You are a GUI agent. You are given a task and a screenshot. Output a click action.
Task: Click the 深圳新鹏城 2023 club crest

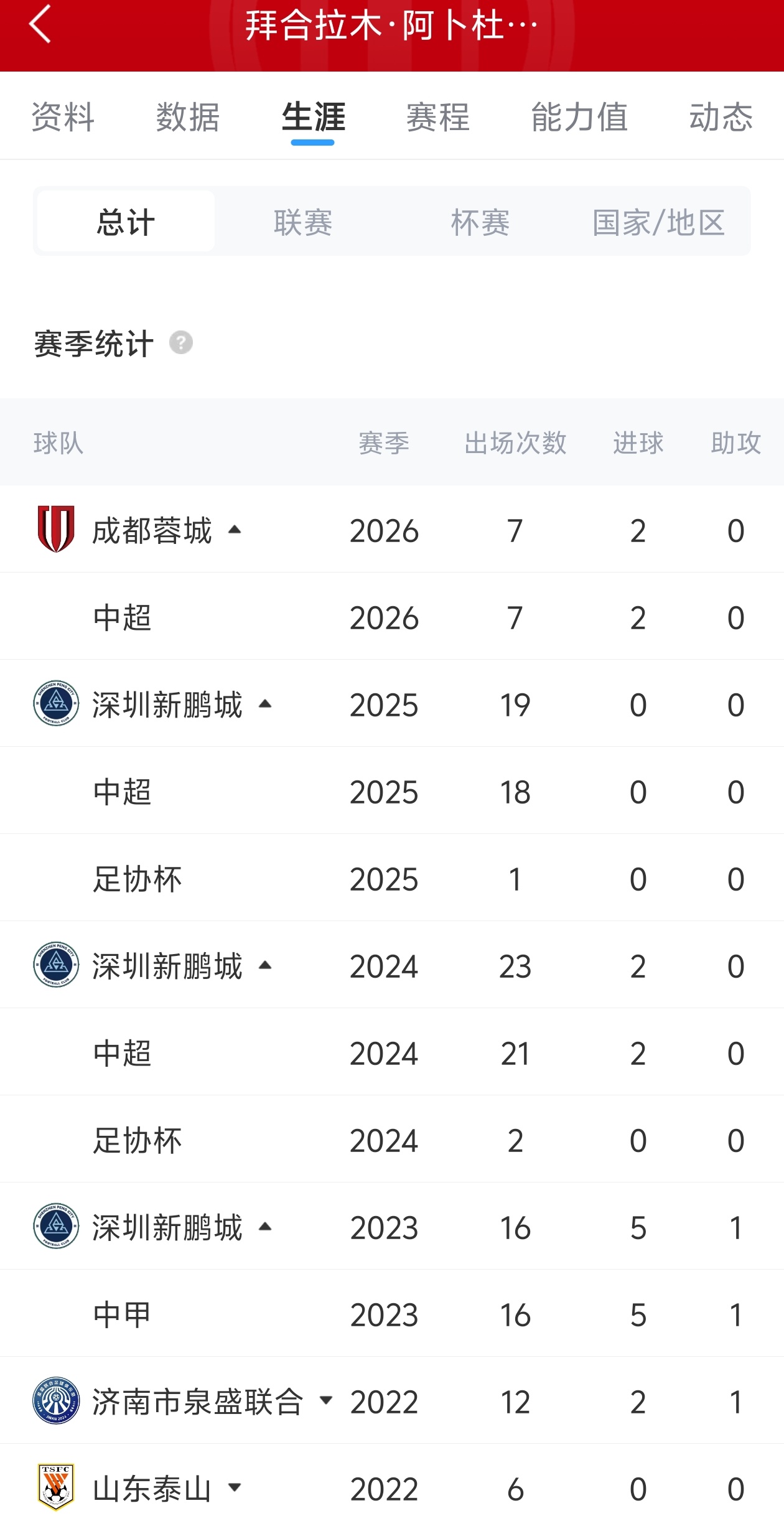pos(55,1228)
